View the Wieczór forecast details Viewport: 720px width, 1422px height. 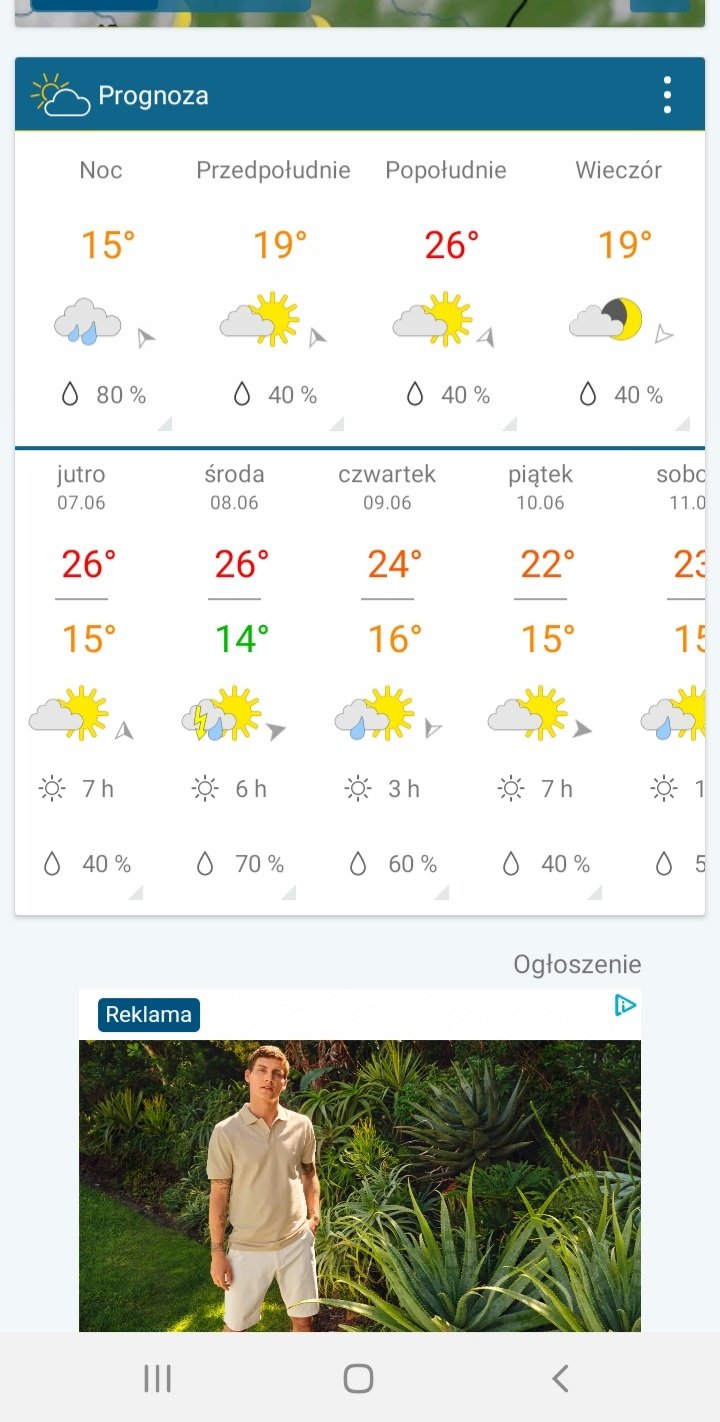coord(618,290)
